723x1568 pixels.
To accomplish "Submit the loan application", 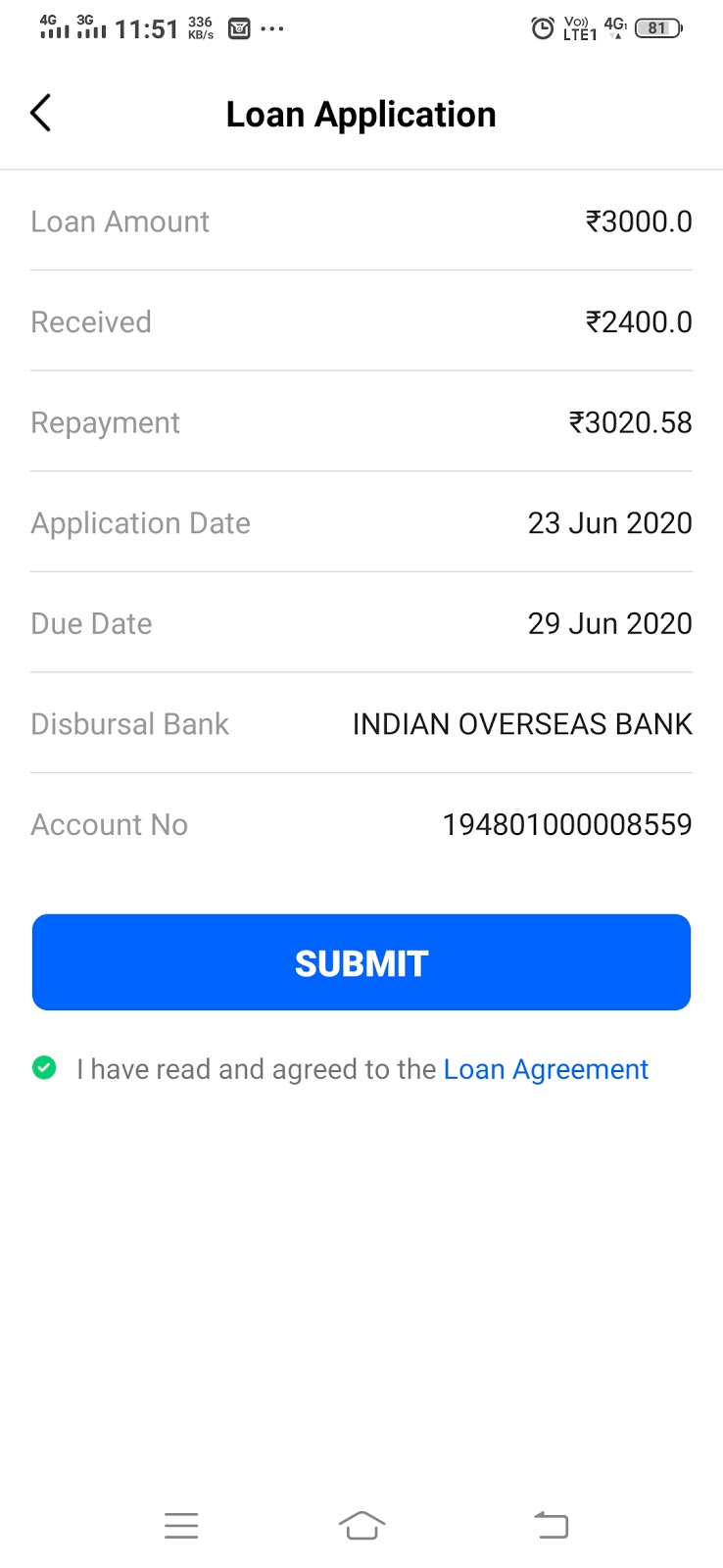I will (x=361, y=962).
